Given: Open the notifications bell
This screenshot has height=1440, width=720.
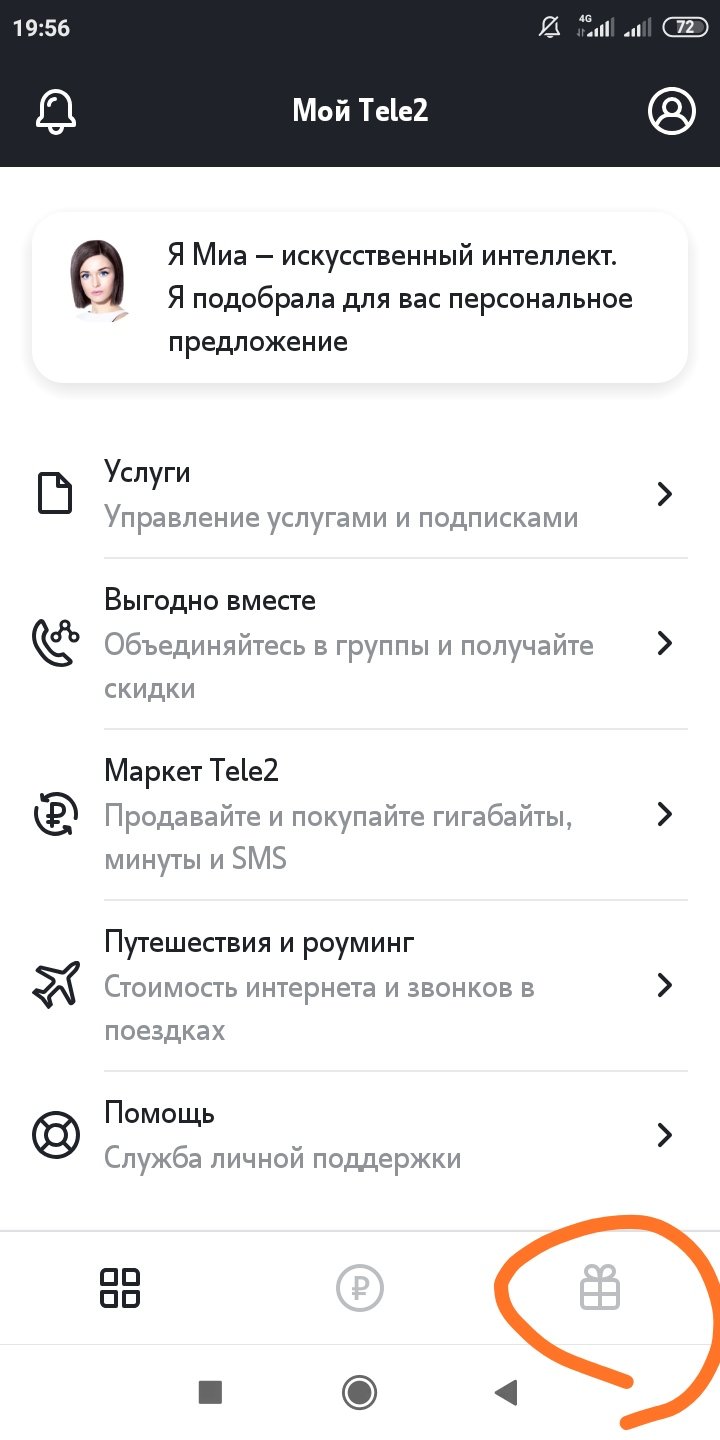Looking at the screenshot, I should coord(56,111).
